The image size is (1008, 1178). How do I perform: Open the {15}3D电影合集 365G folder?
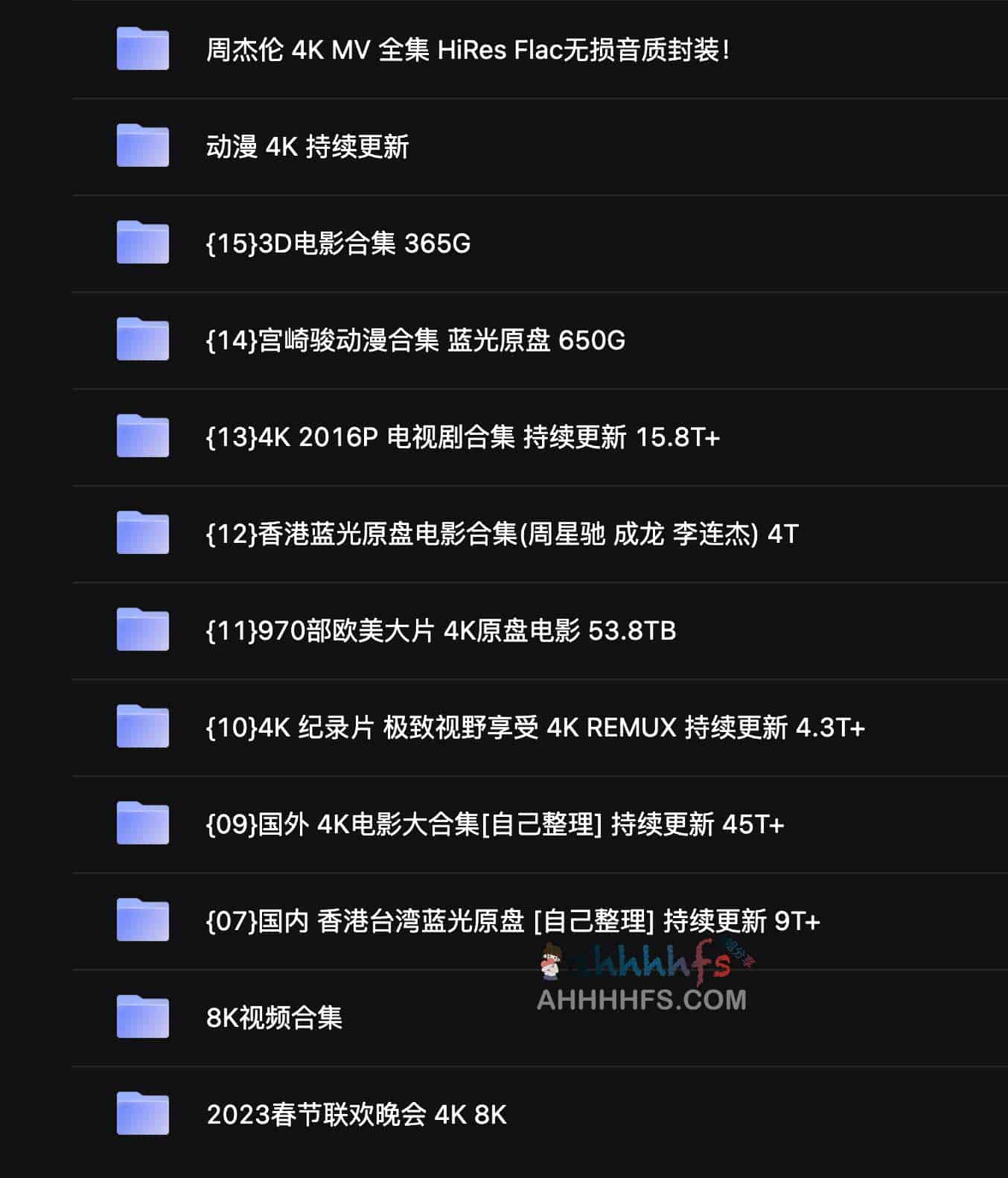(338, 243)
